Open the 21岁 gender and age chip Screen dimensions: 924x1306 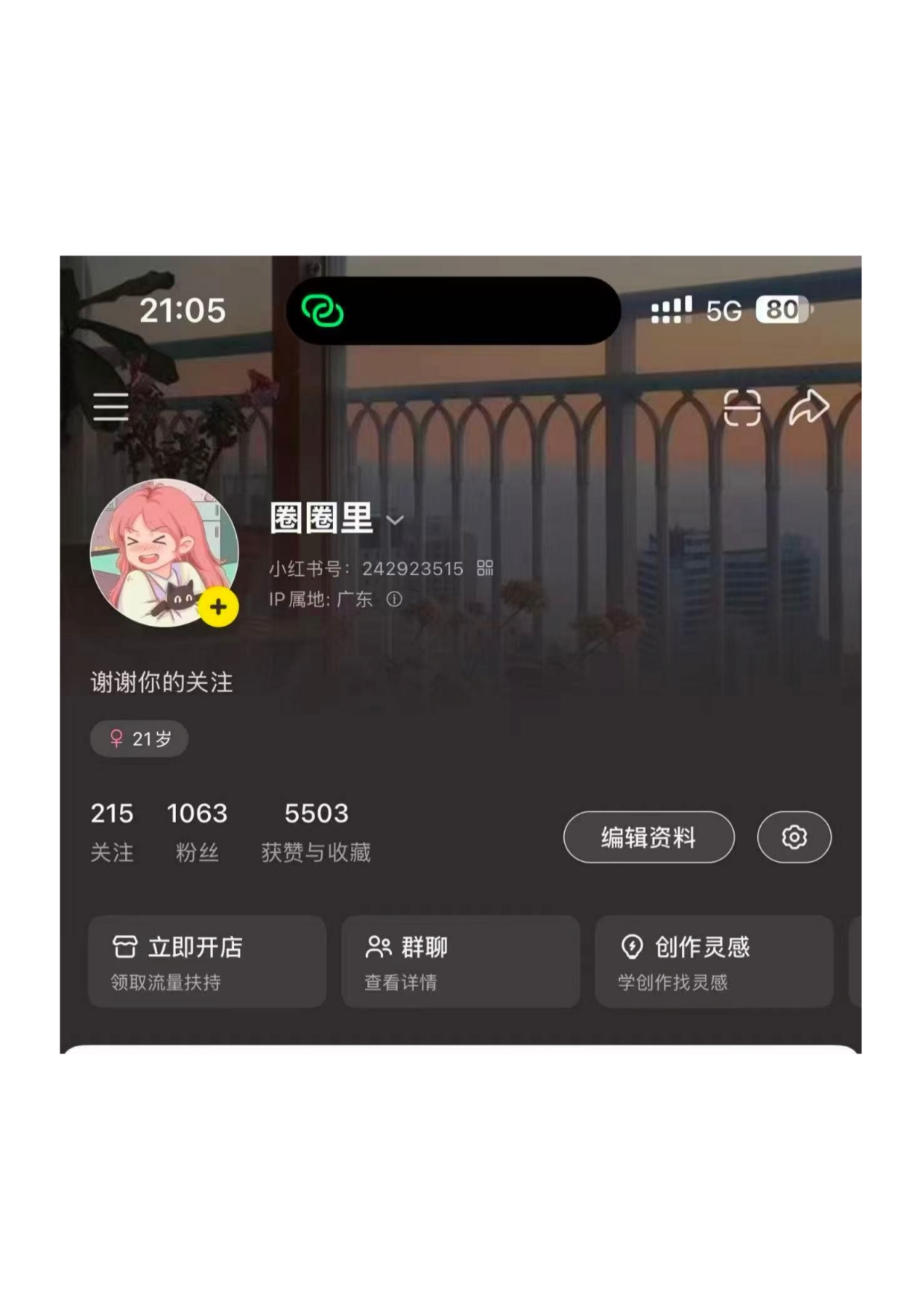pyautogui.click(x=139, y=739)
